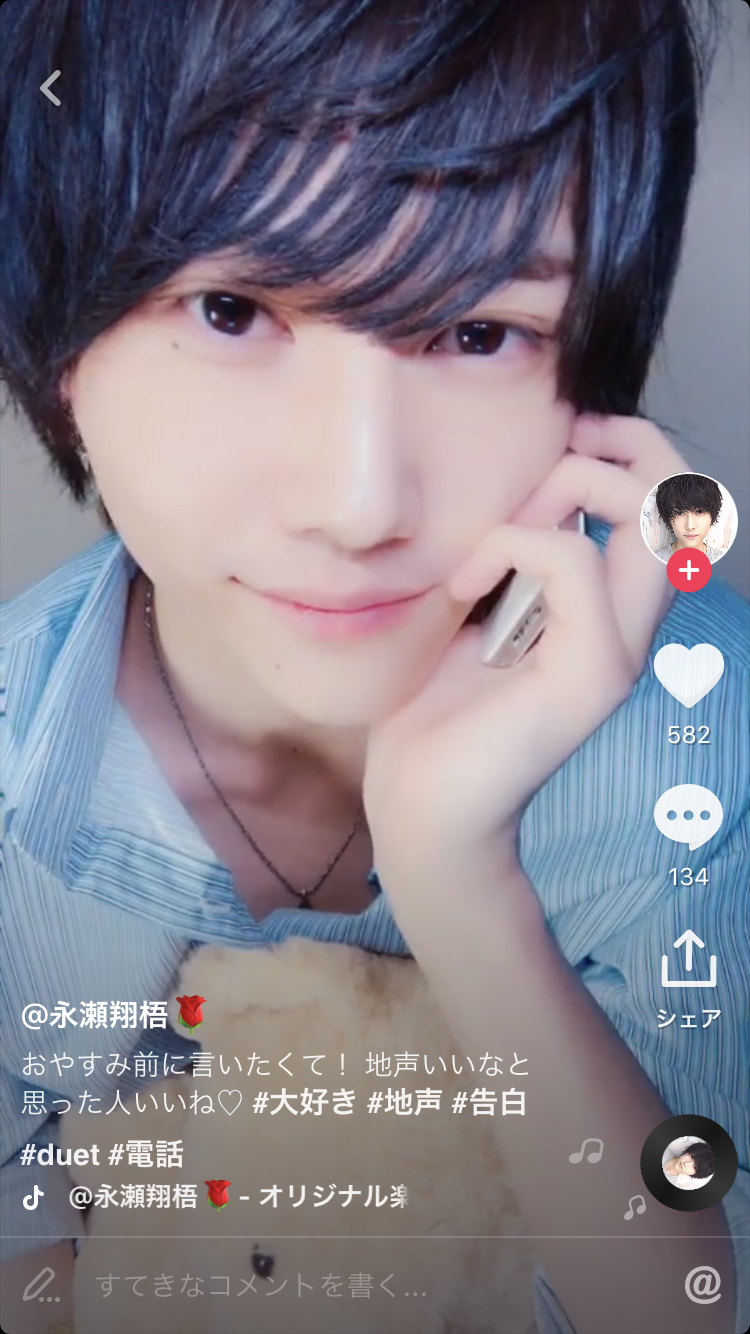Open the #大好き hashtag
Image resolution: width=750 pixels, height=1334 pixels.
[x=304, y=1102]
